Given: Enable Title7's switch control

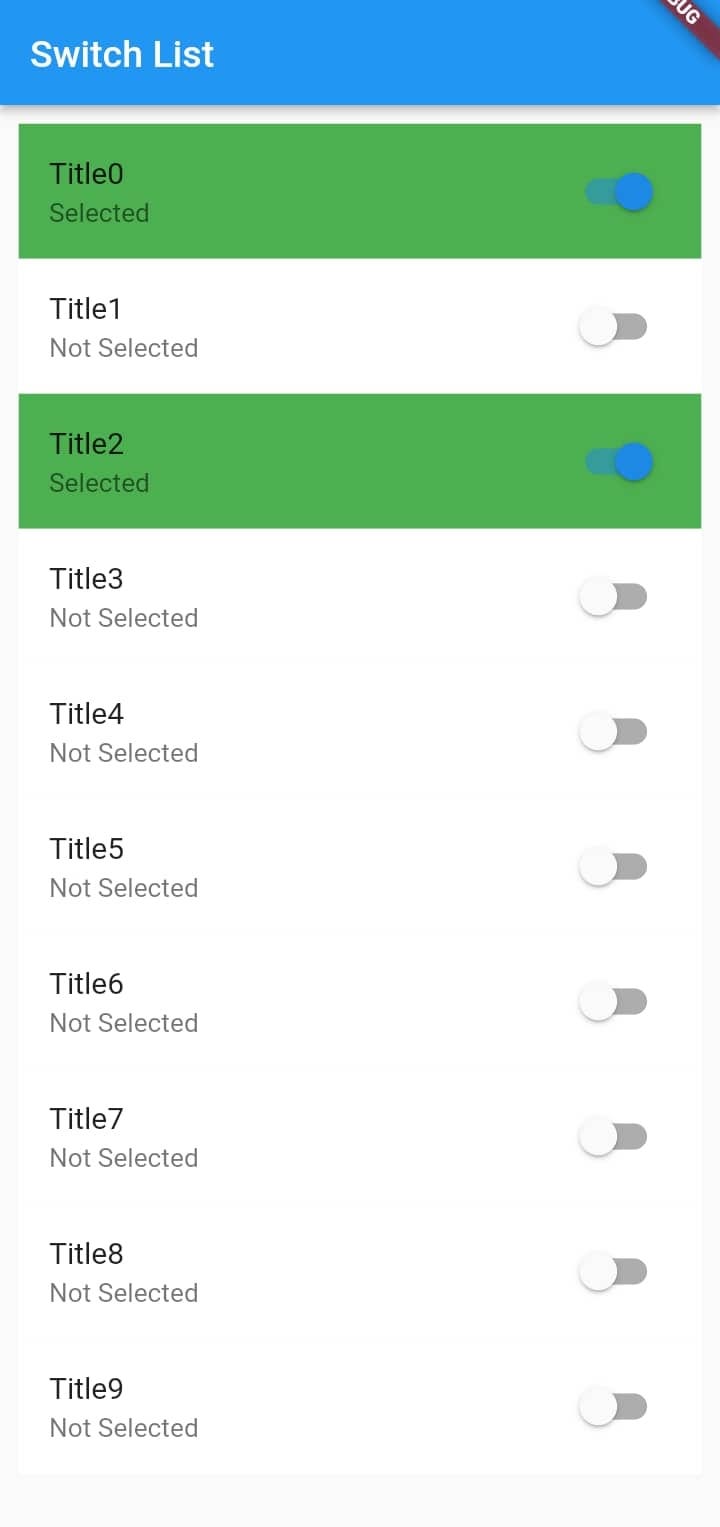Looking at the screenshot, I should click(614, 1136).
